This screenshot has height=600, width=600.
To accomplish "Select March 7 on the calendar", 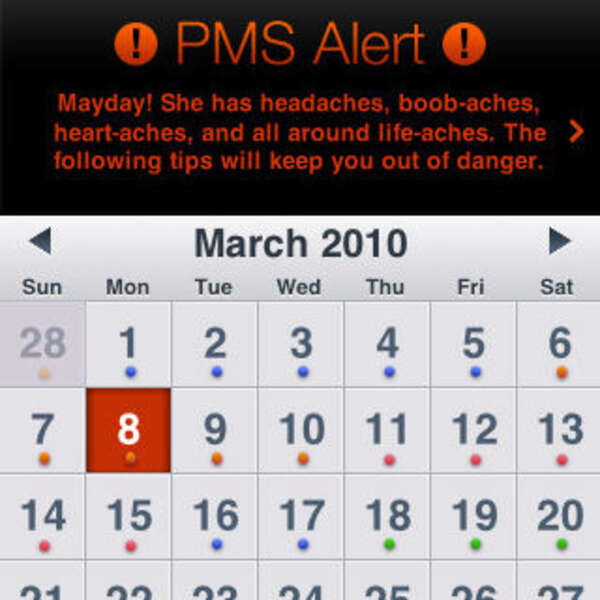I will (42, 430).
